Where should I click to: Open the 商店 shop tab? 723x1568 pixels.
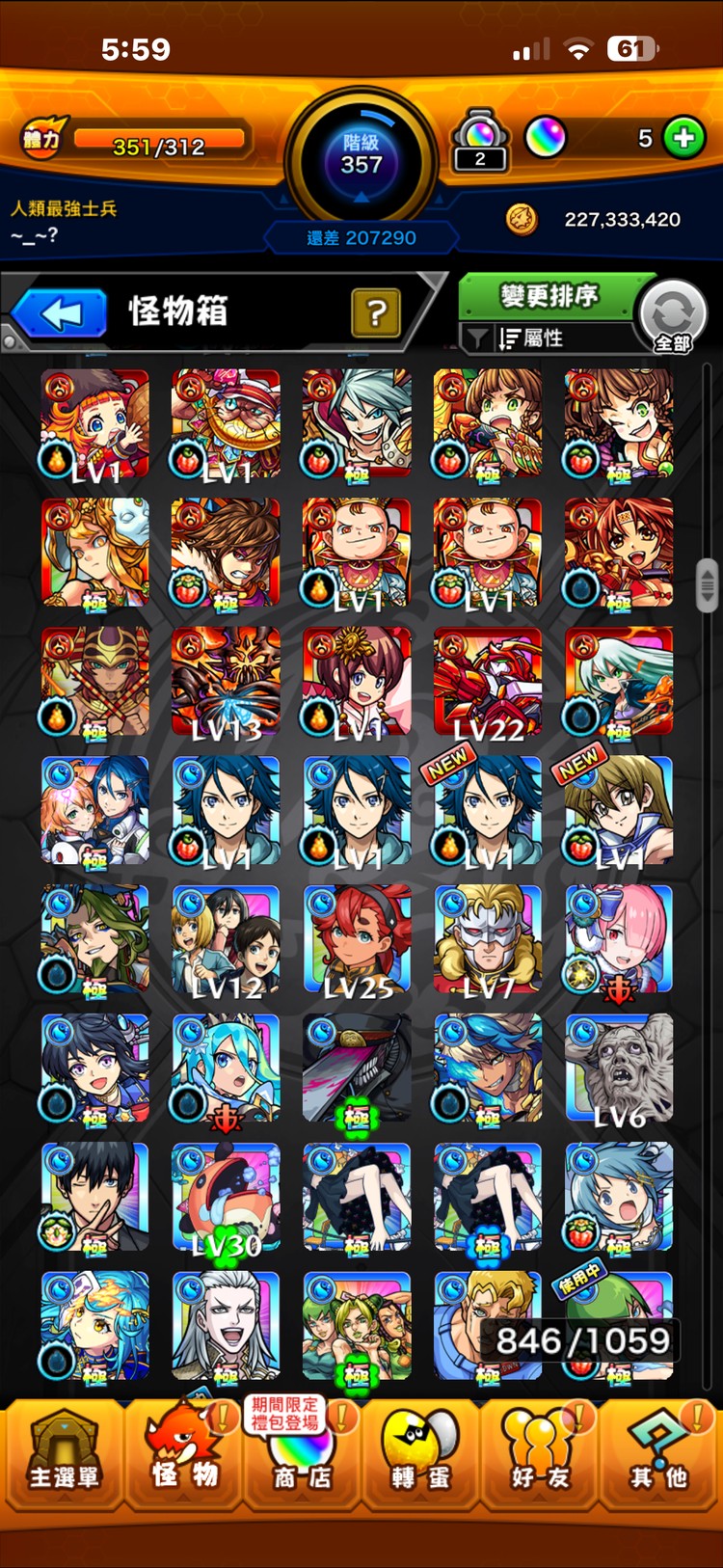tap(303, 1454)
